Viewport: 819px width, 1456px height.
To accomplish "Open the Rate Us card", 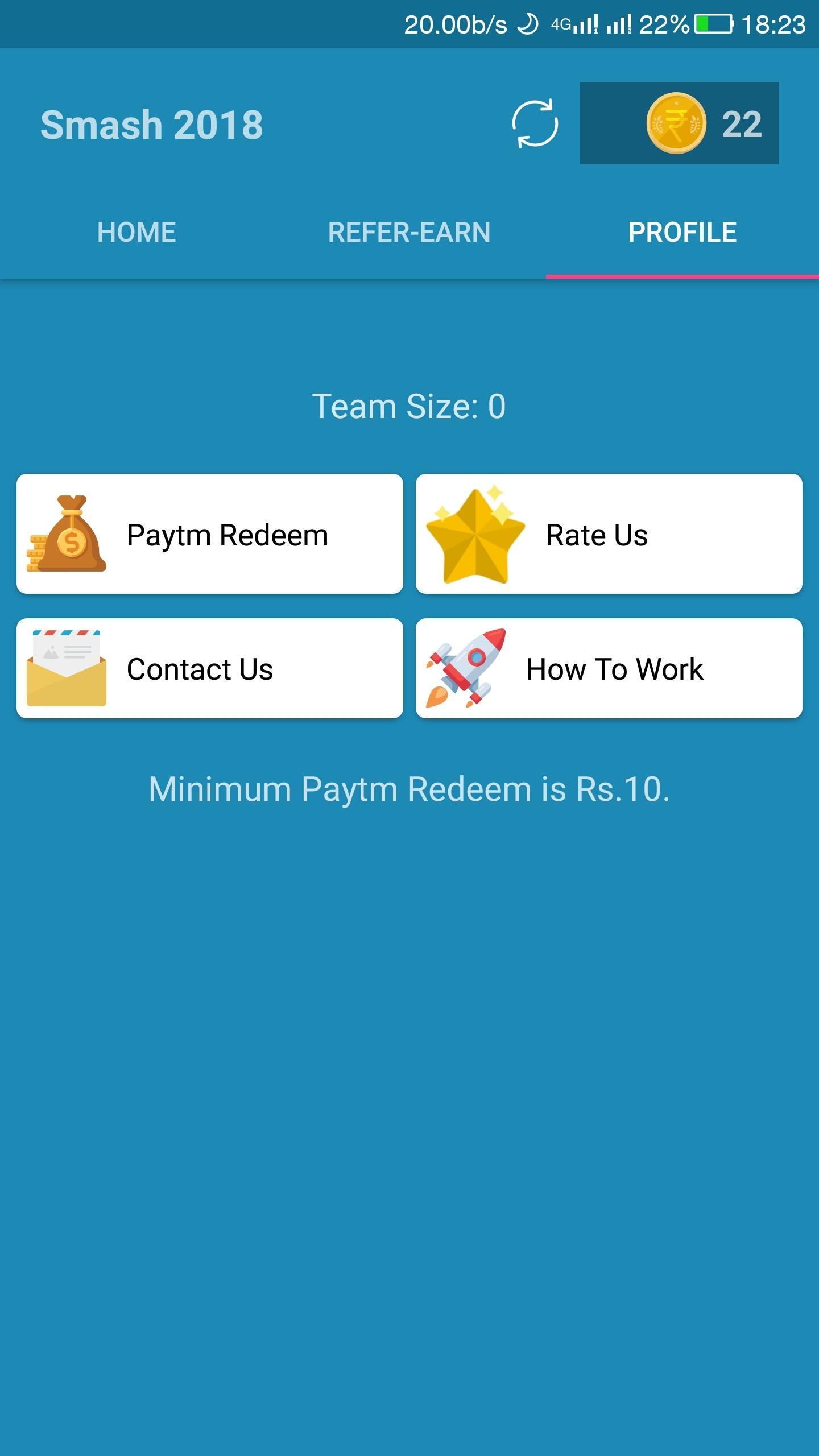I will coord(609,534).
